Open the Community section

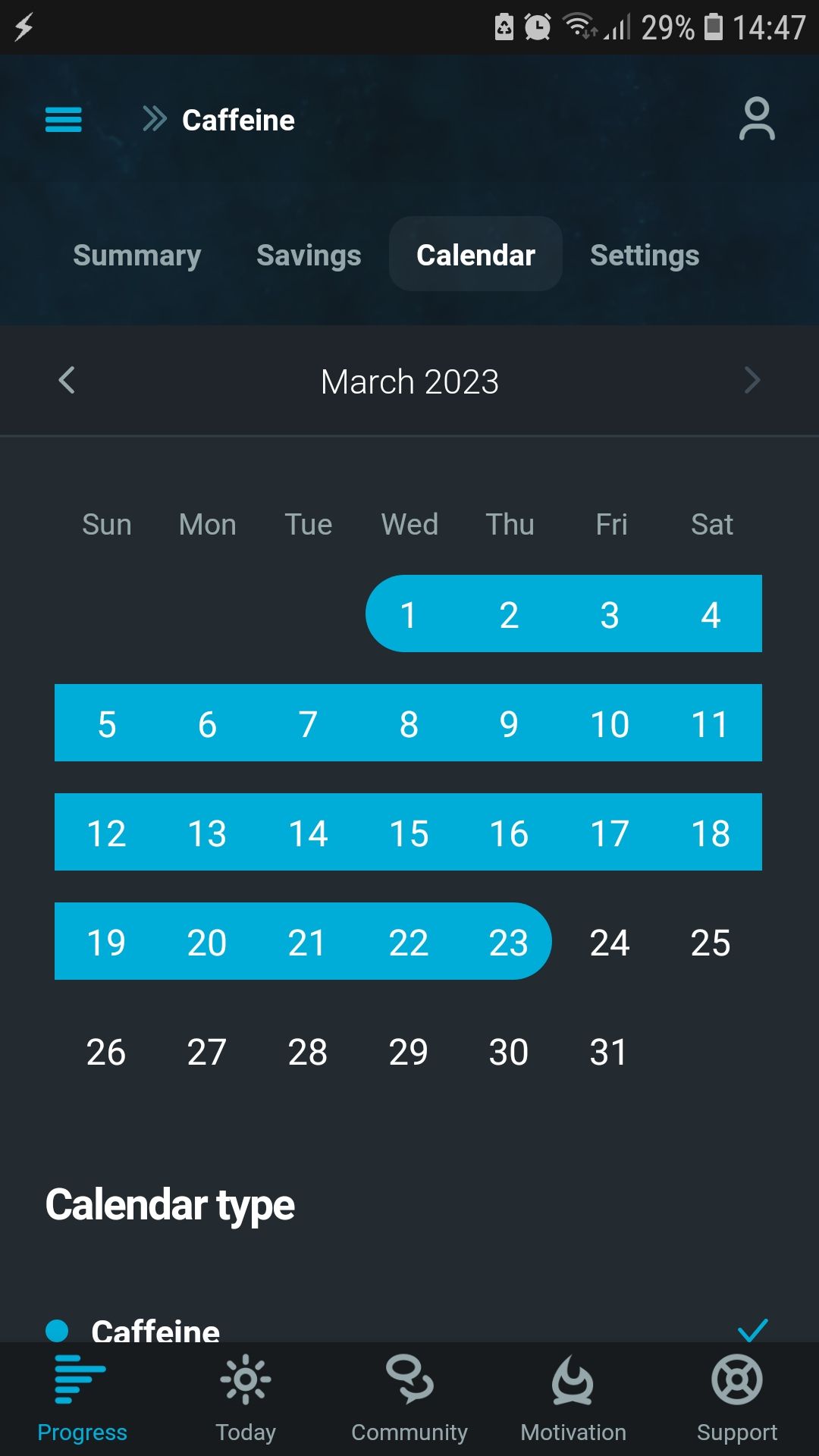pos(409,1398)
